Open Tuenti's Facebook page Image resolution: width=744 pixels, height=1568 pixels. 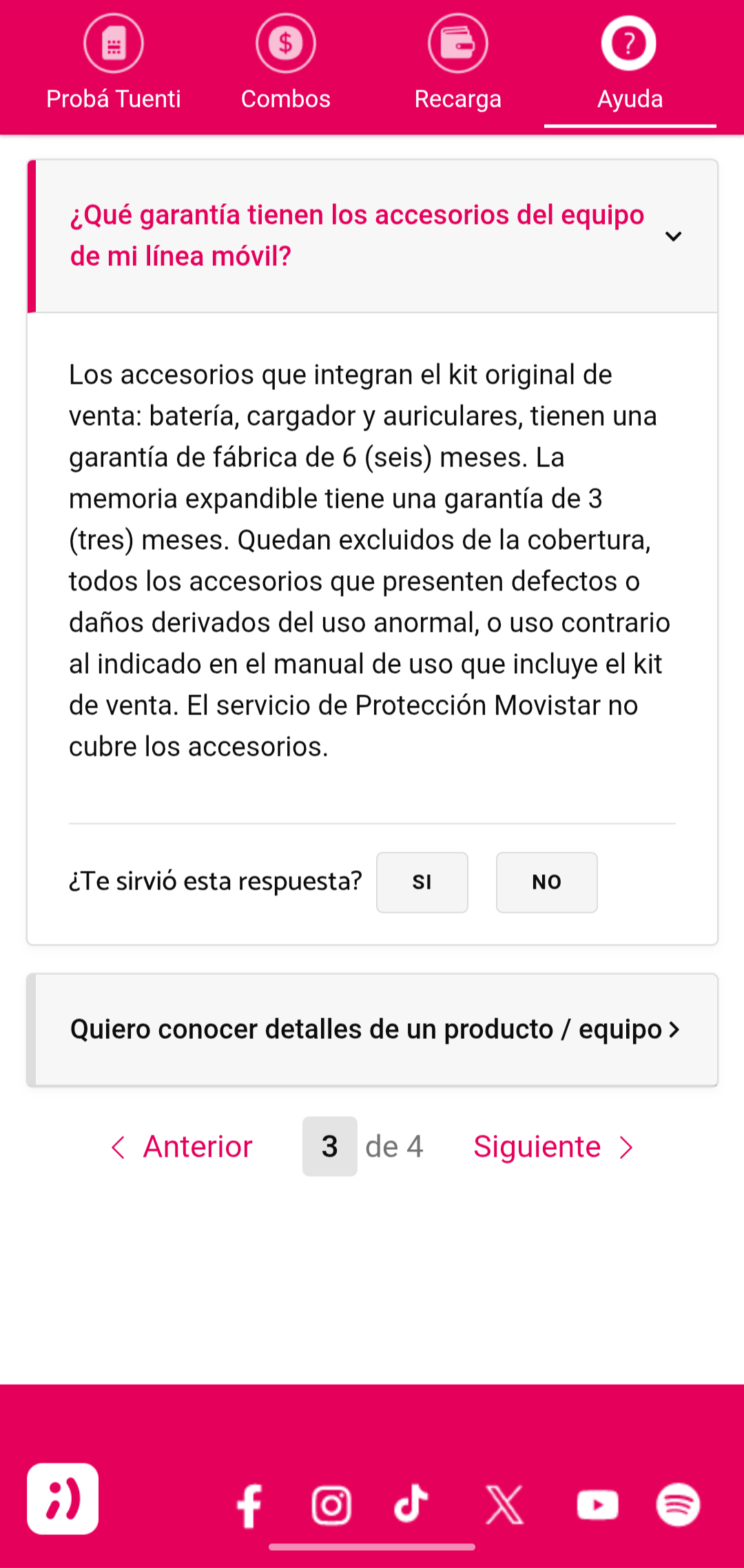[x=249, y=1505]
